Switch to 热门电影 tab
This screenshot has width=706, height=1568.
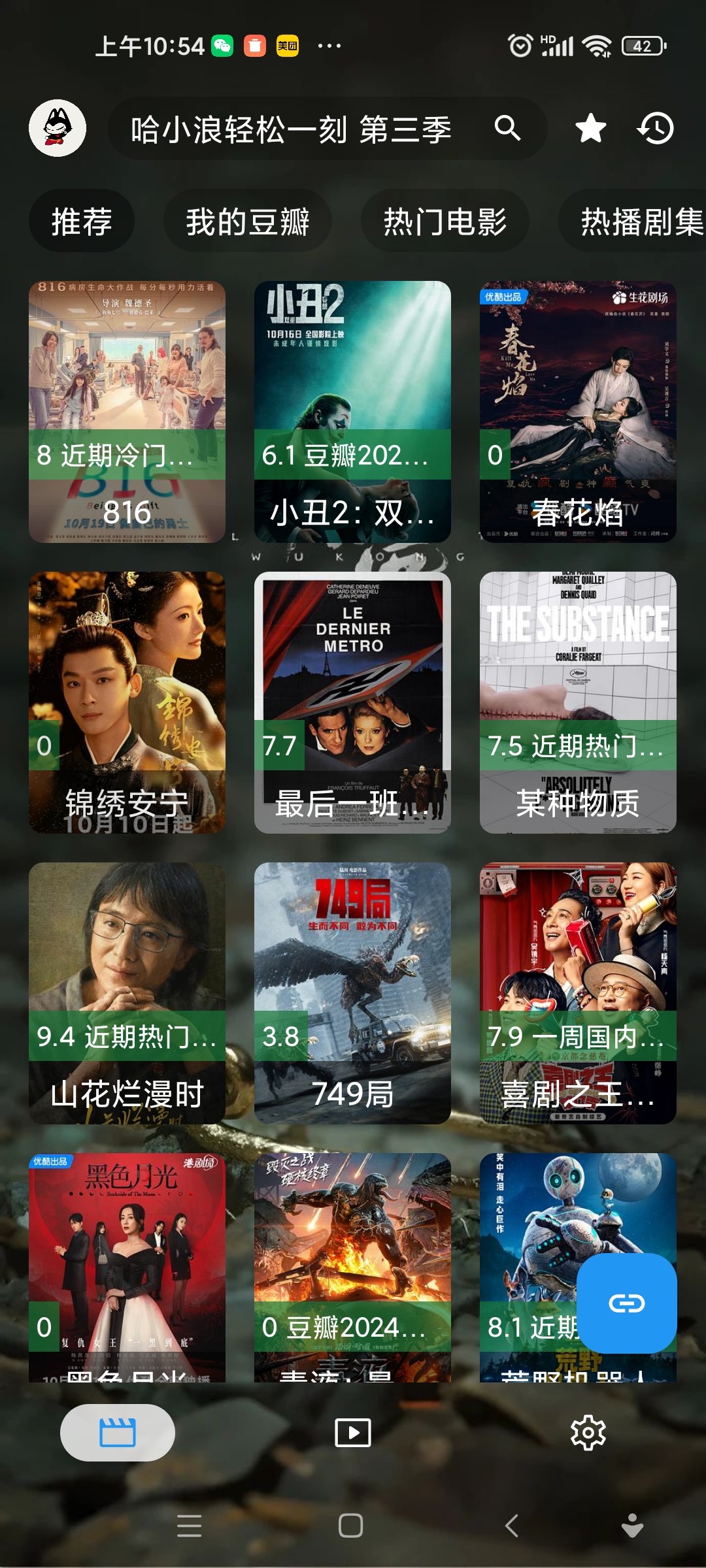[x=445, y=221]
